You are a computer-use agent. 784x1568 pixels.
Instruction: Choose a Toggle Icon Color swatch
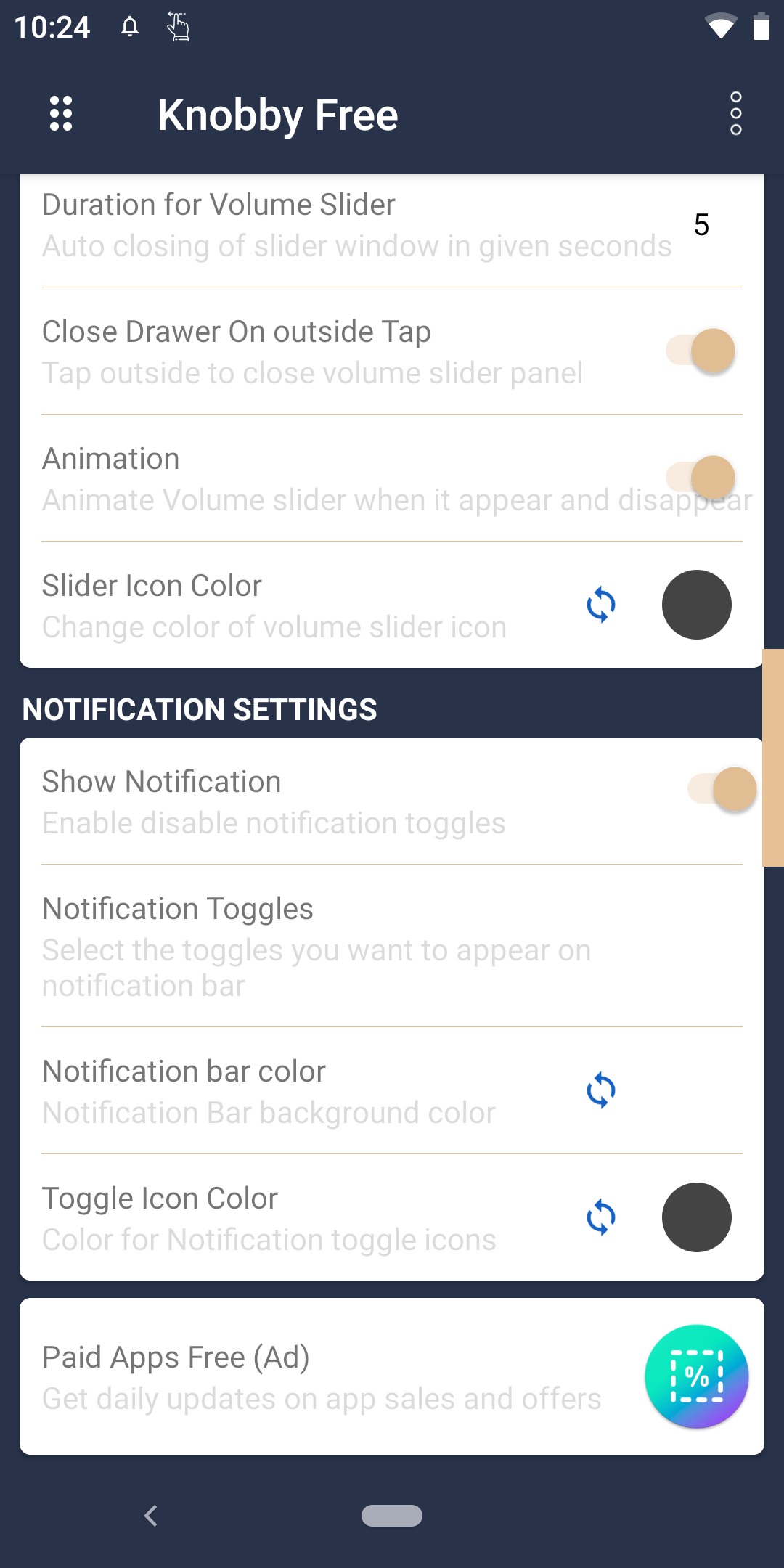[x=696, y=1217]
